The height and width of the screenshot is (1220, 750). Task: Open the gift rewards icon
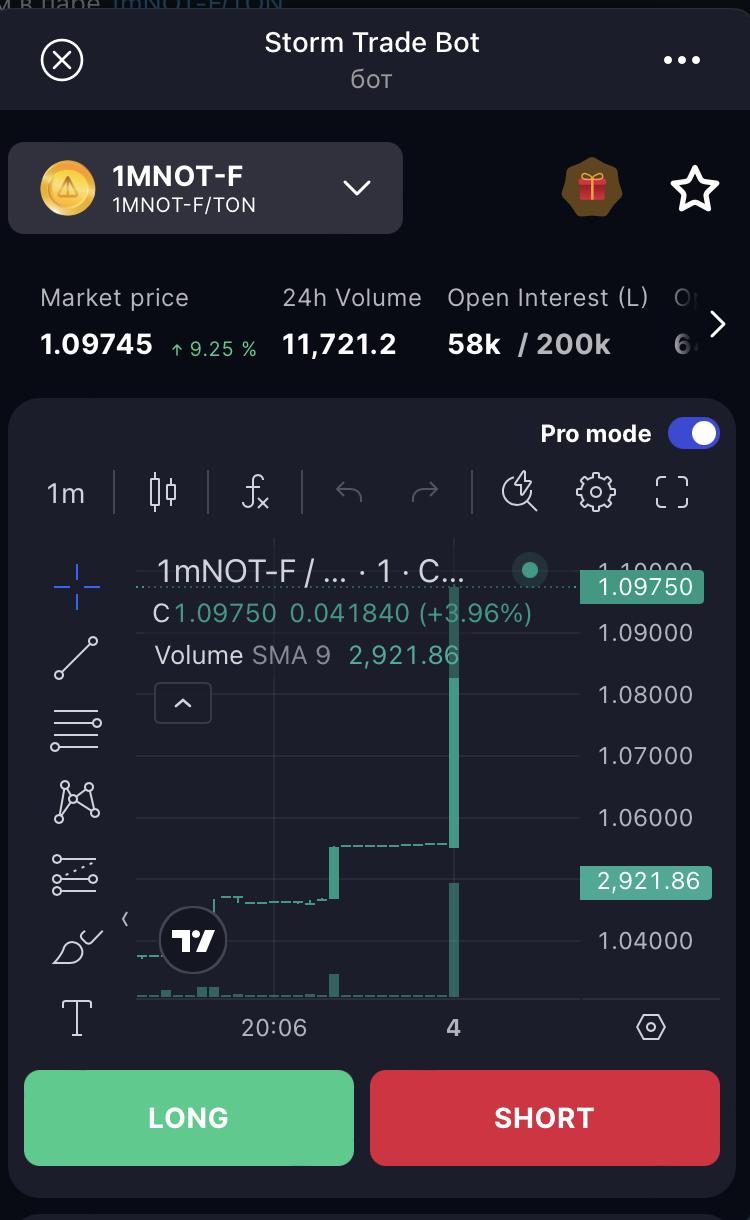(592, 187)
